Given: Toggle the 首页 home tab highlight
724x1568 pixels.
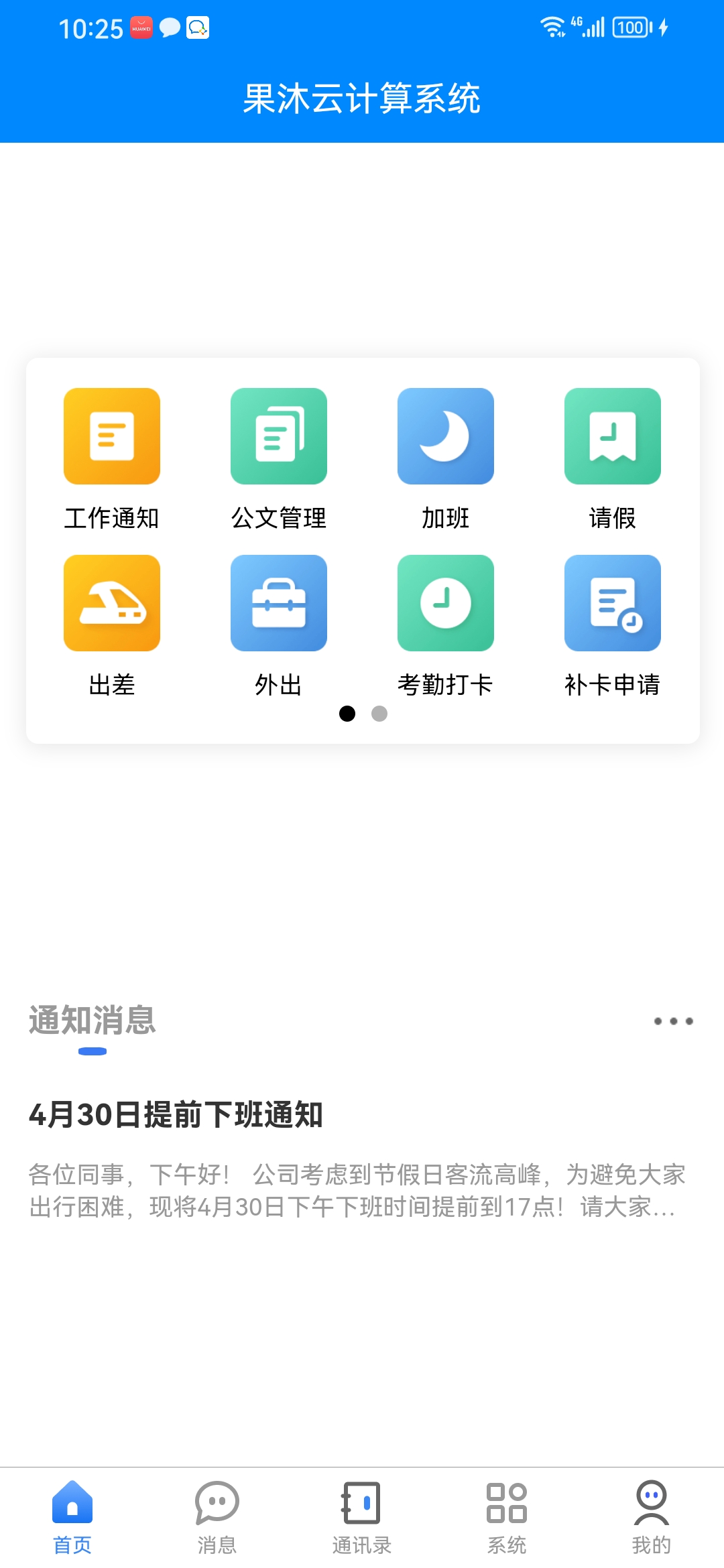Looking at the screenshot, I should [72, 1511].
